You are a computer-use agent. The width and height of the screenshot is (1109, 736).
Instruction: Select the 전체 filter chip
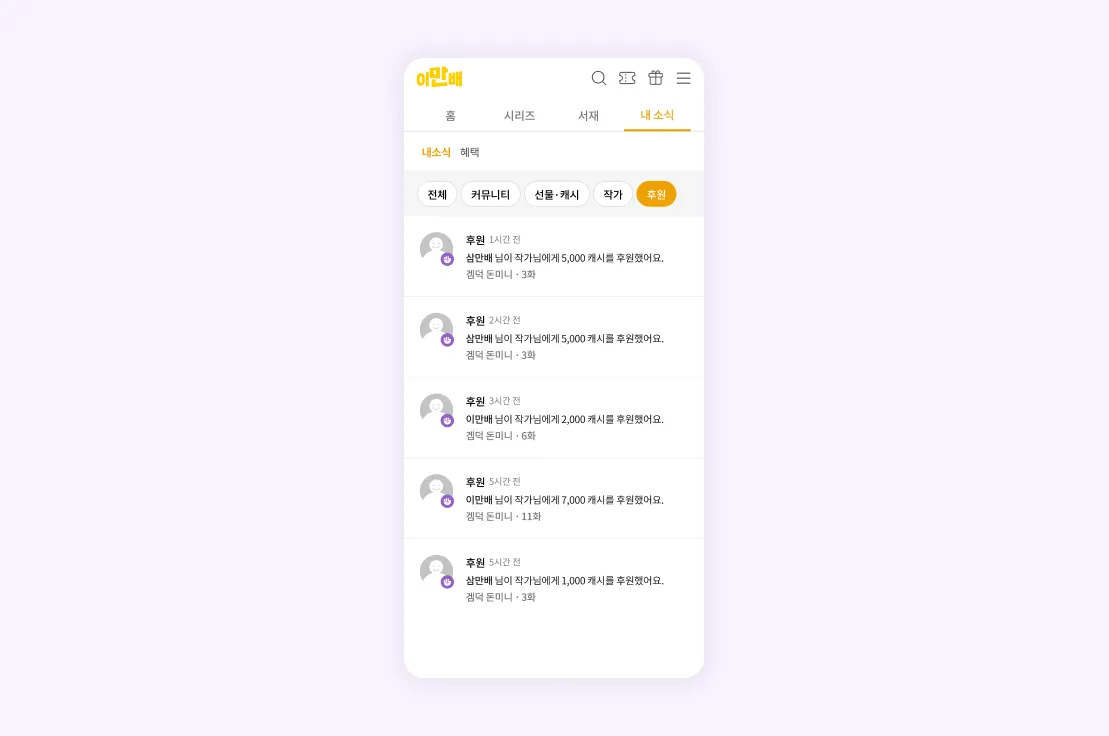(437, 194)
